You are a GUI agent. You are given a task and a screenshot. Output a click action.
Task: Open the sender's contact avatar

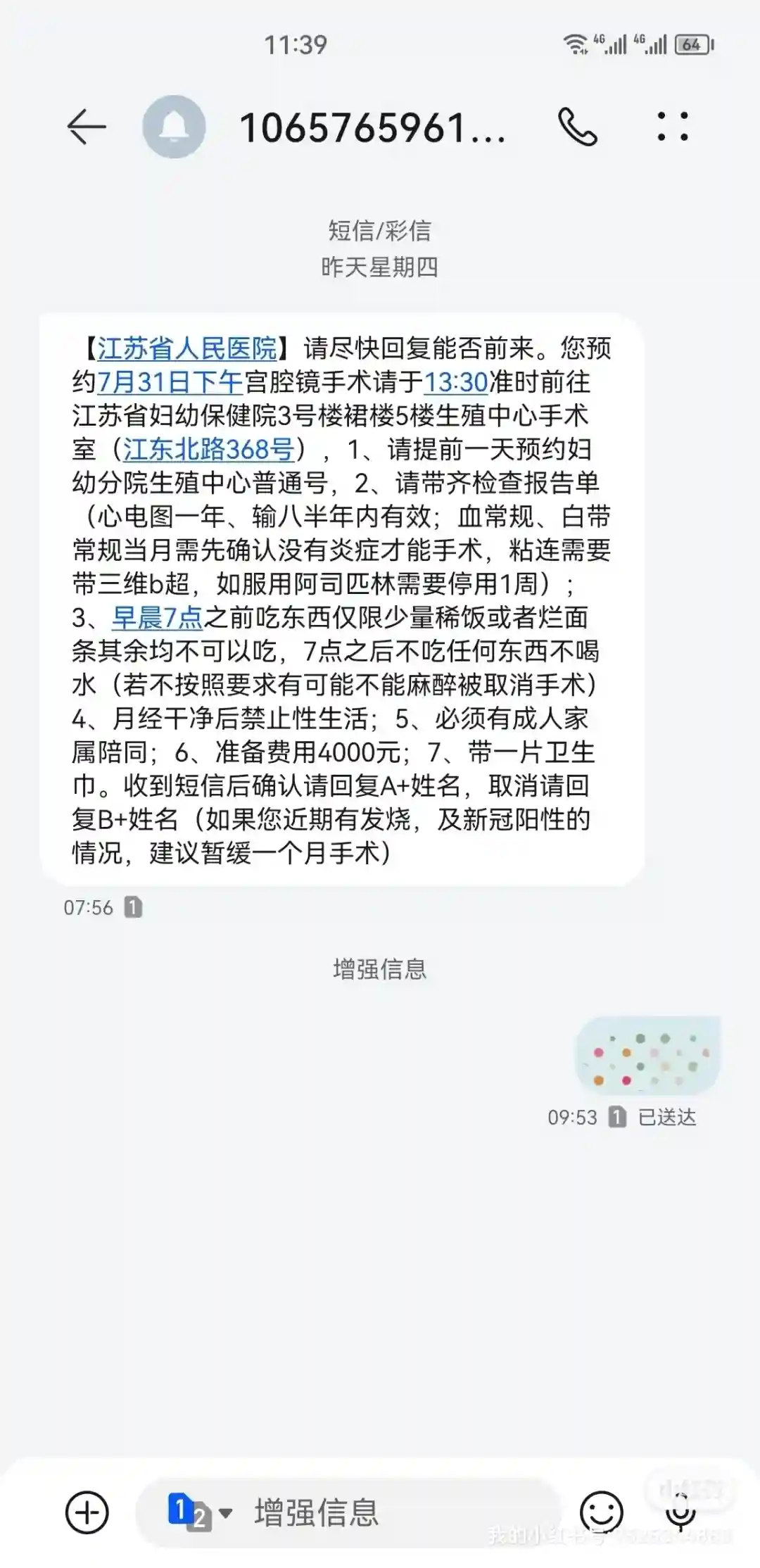point(174,127)
